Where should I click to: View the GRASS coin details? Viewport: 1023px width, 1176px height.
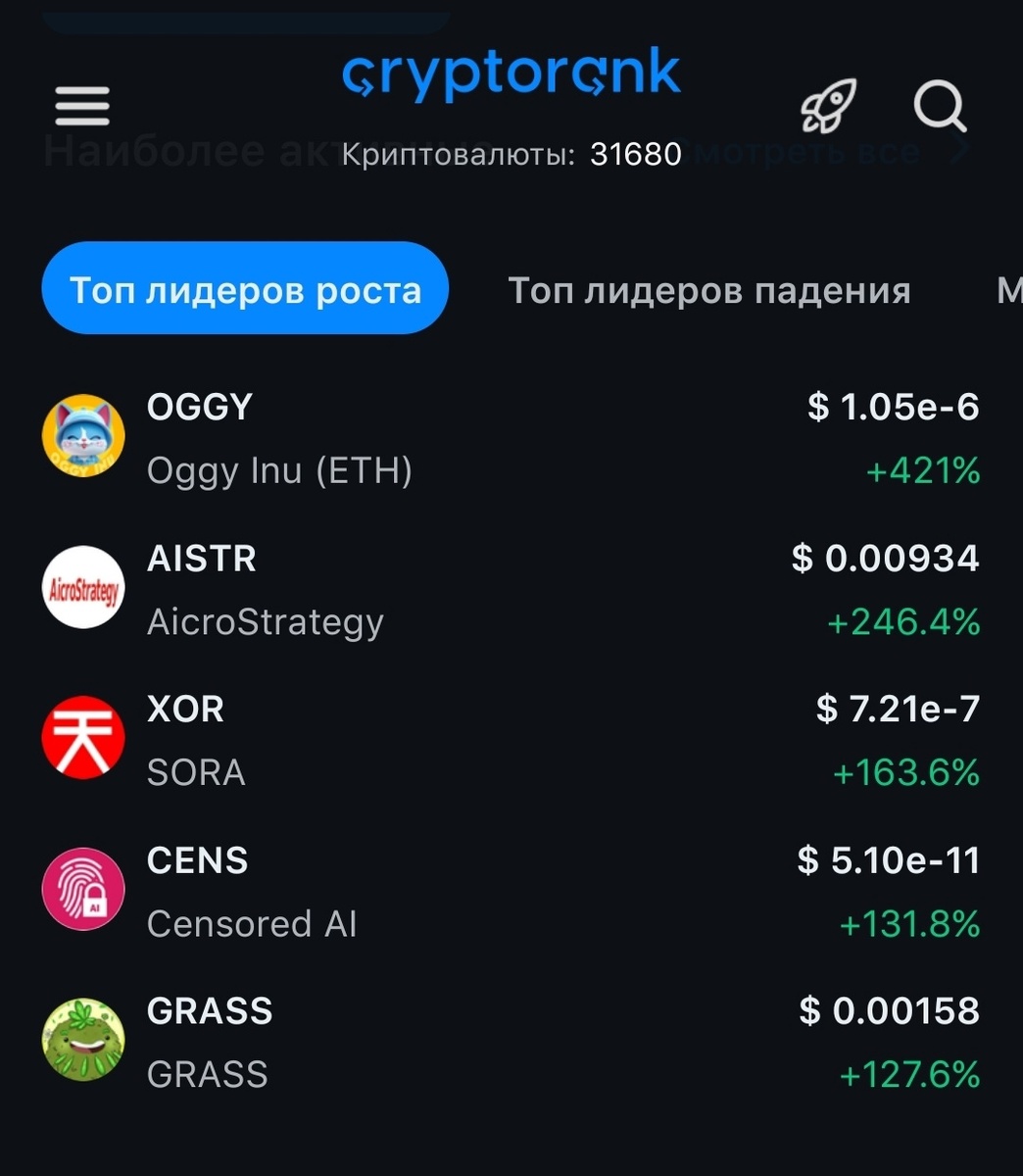tap(510, 1042)
